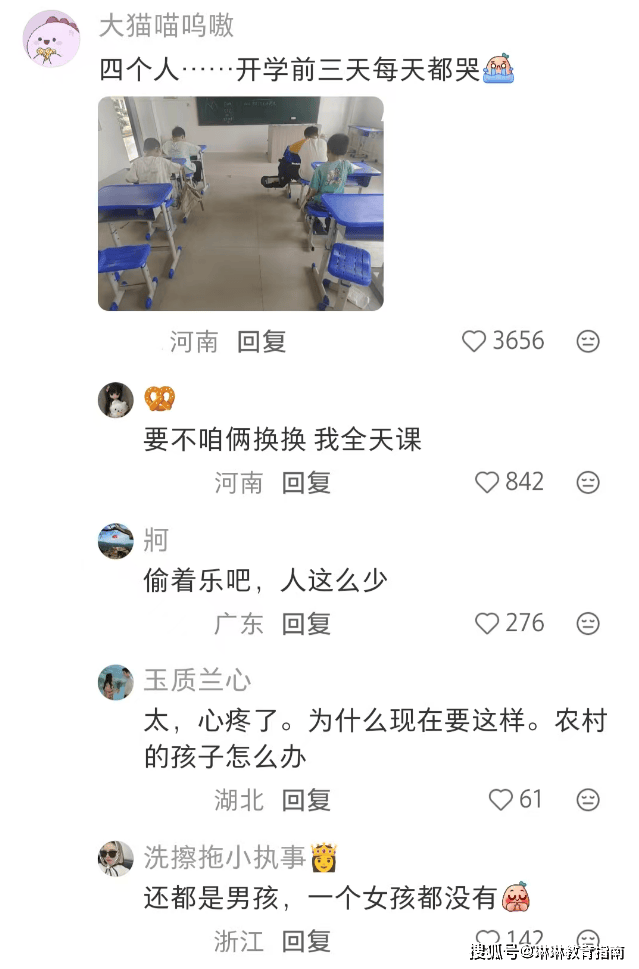The height and width of the screenshot is (969, 639).
Task: Tap the dislike face on 大猫喵呜嗷's comment
Action: 588,342
